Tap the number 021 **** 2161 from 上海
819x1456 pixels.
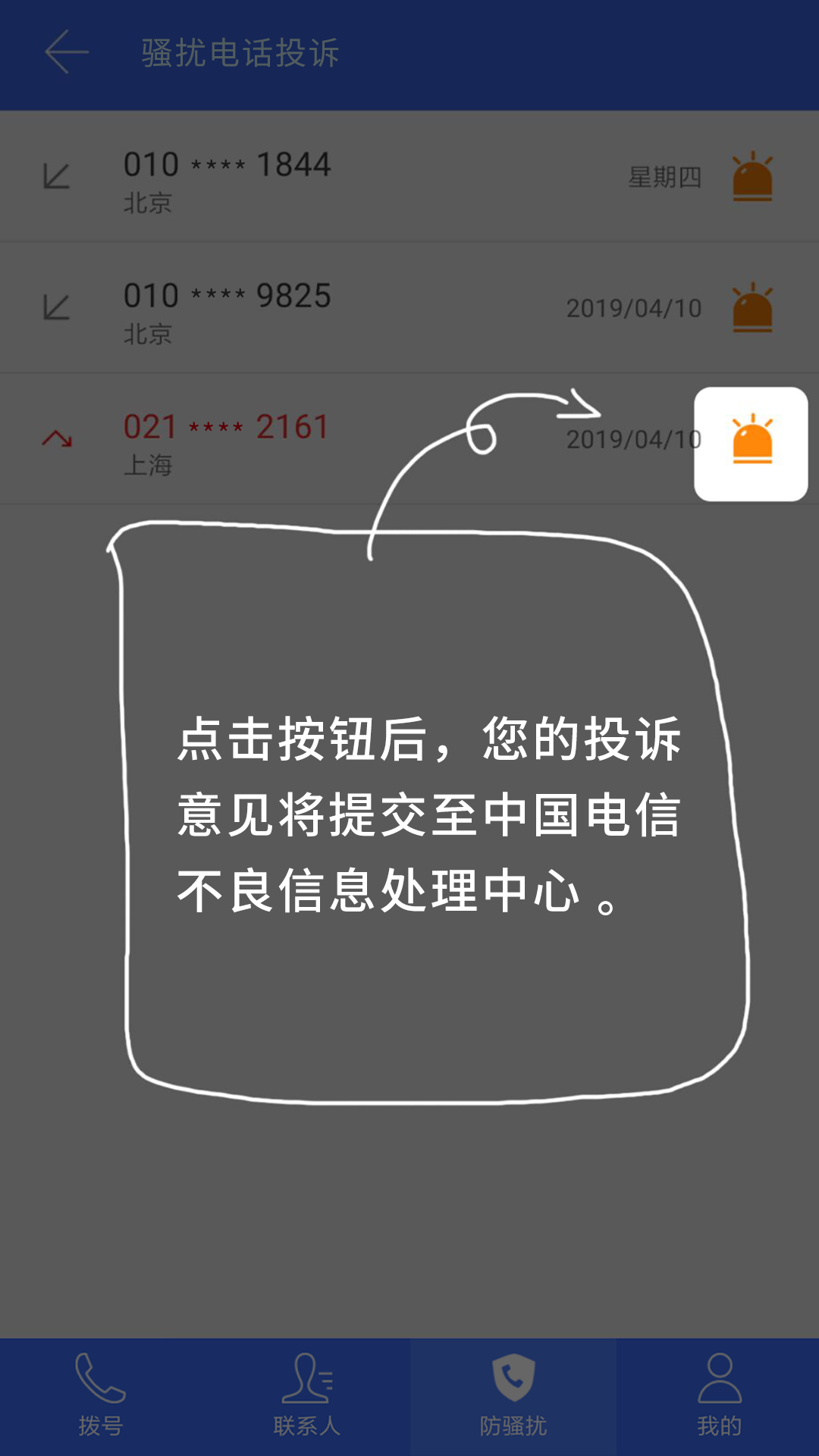(x=224, y=427)
